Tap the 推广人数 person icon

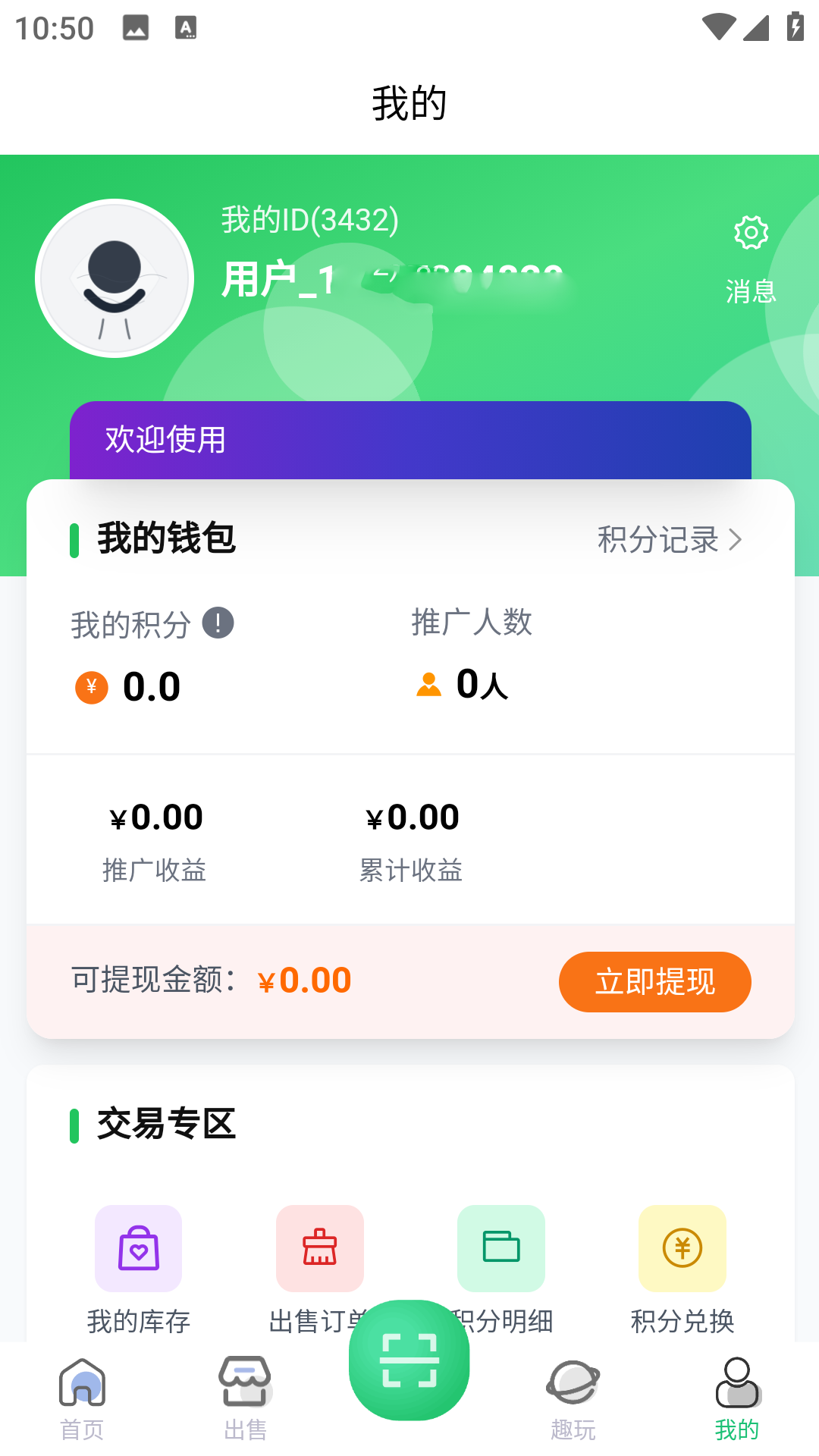[429, 686]
